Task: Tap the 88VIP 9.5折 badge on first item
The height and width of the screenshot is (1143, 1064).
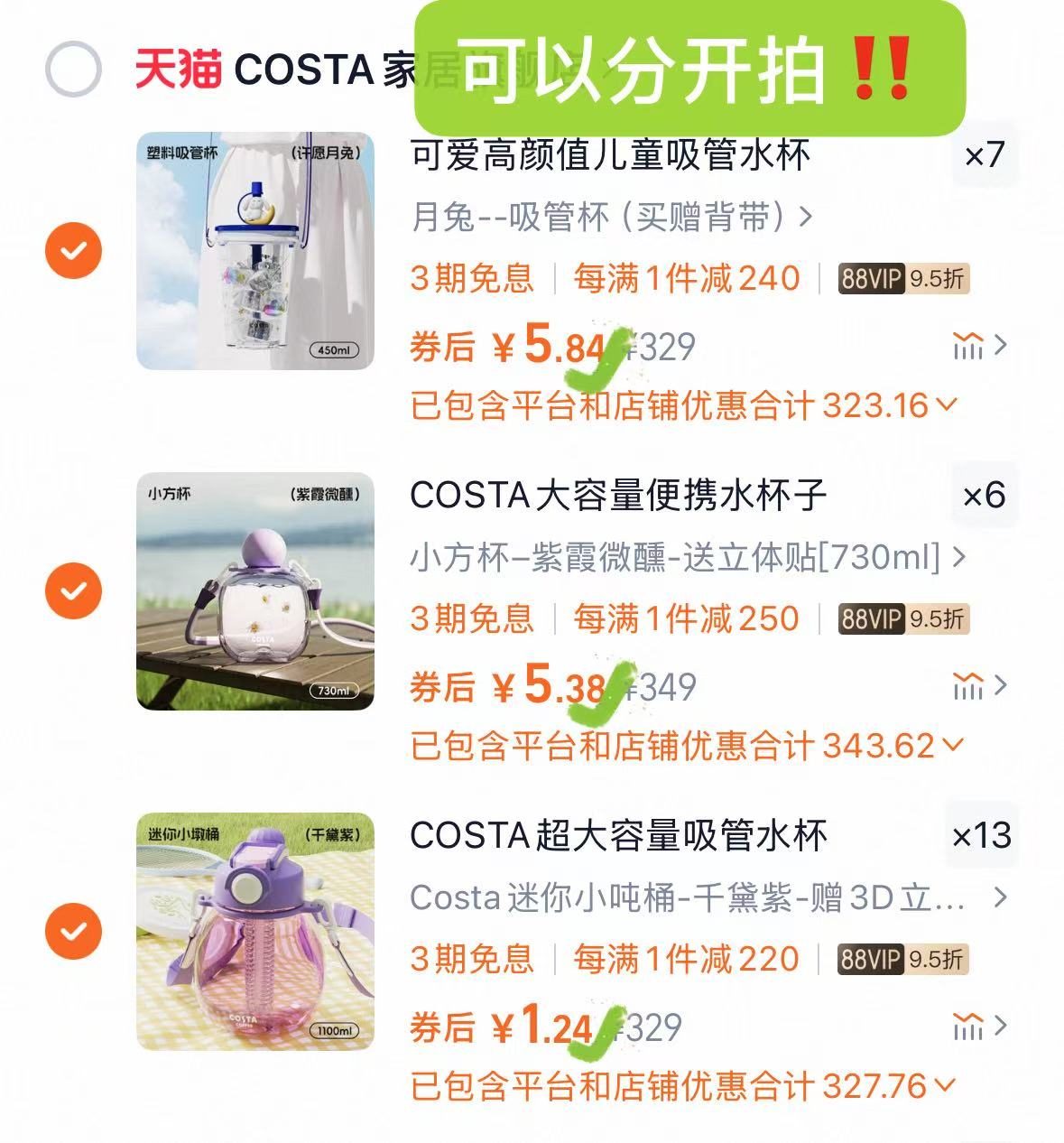Action: click(x=897, y=278)
